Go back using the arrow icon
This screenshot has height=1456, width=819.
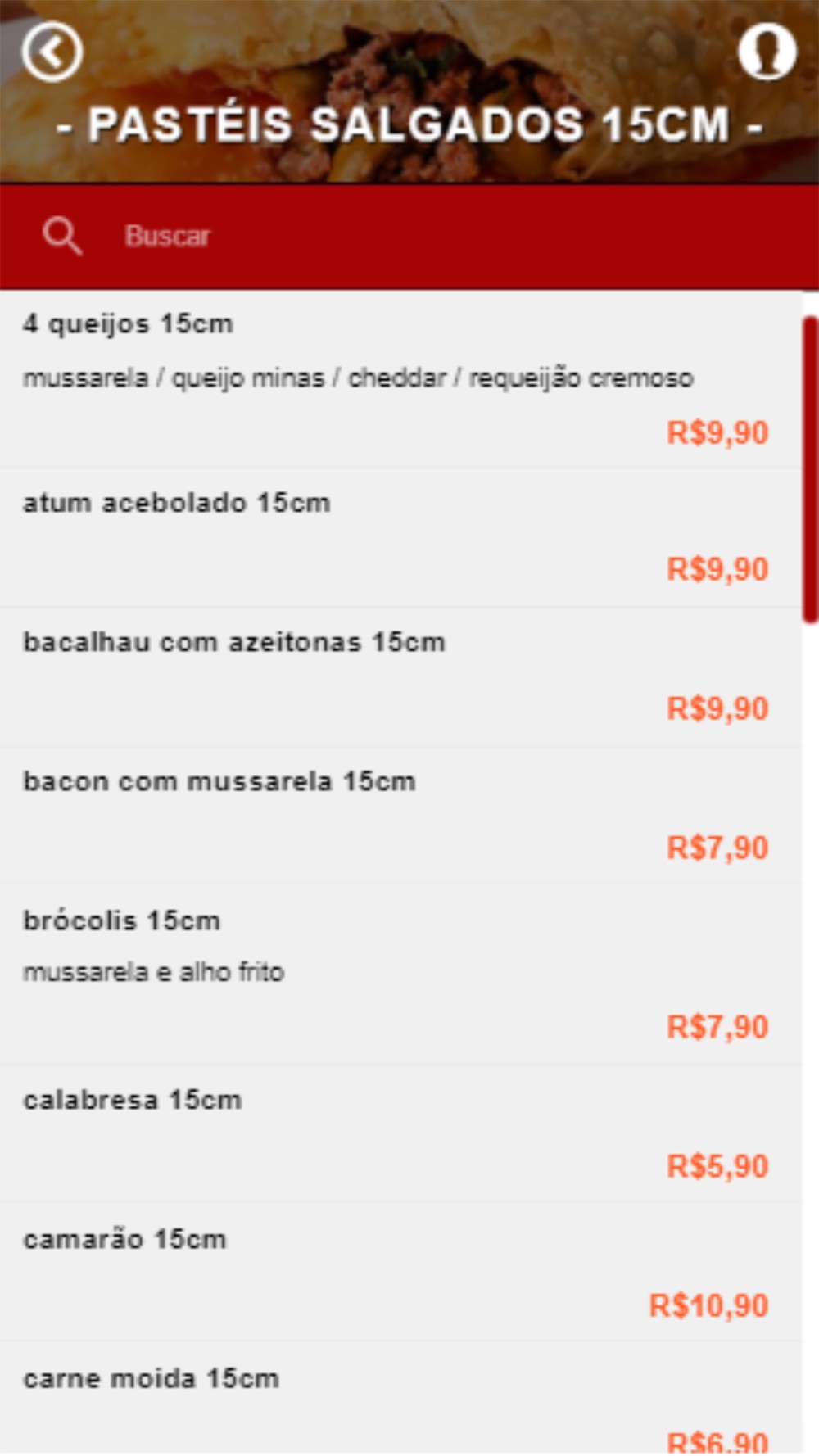click(x=52, y=52)
